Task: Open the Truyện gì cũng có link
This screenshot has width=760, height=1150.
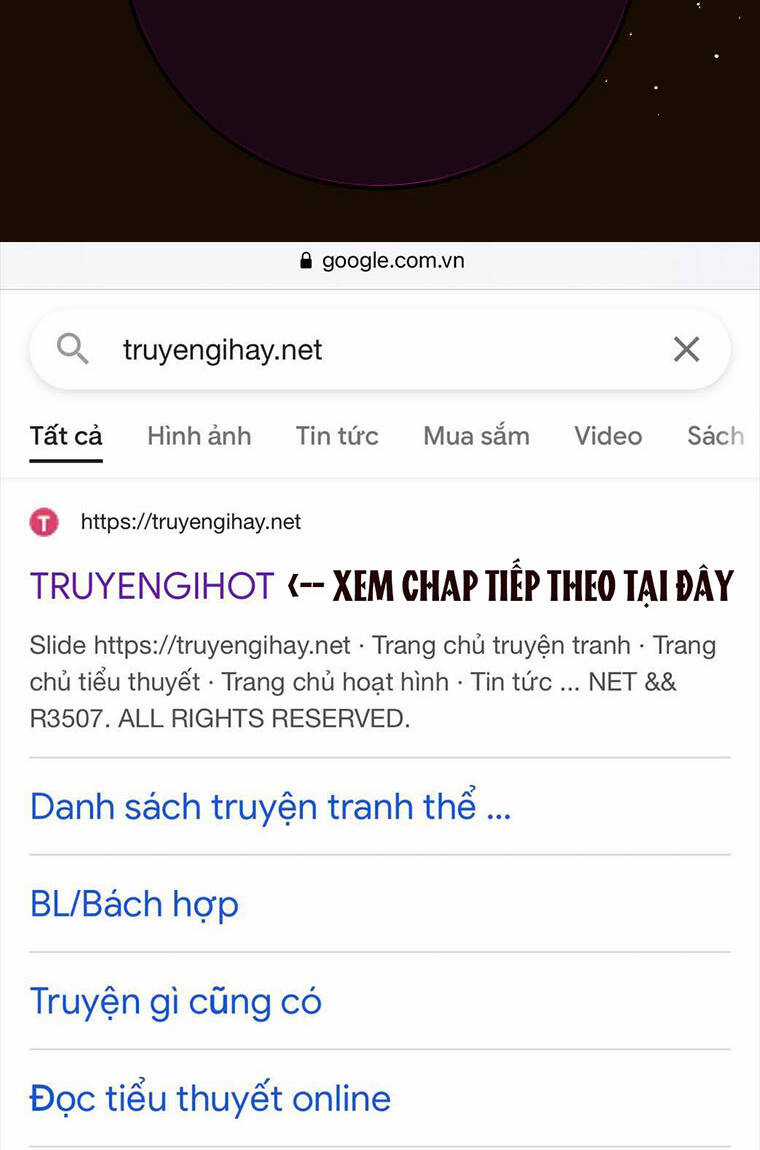Action: [x=175, y=1001]
